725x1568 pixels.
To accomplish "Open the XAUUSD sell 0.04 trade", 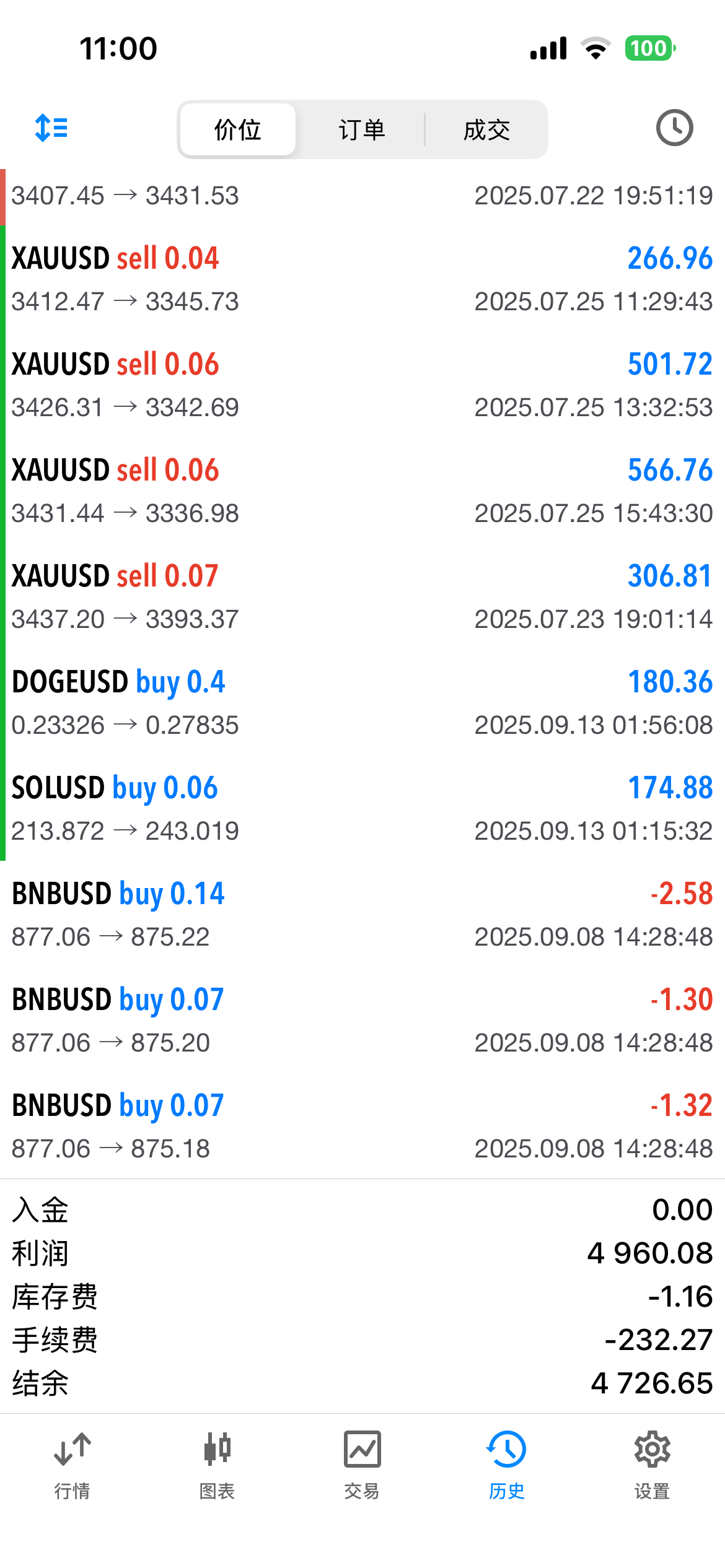I will (362, 279).
